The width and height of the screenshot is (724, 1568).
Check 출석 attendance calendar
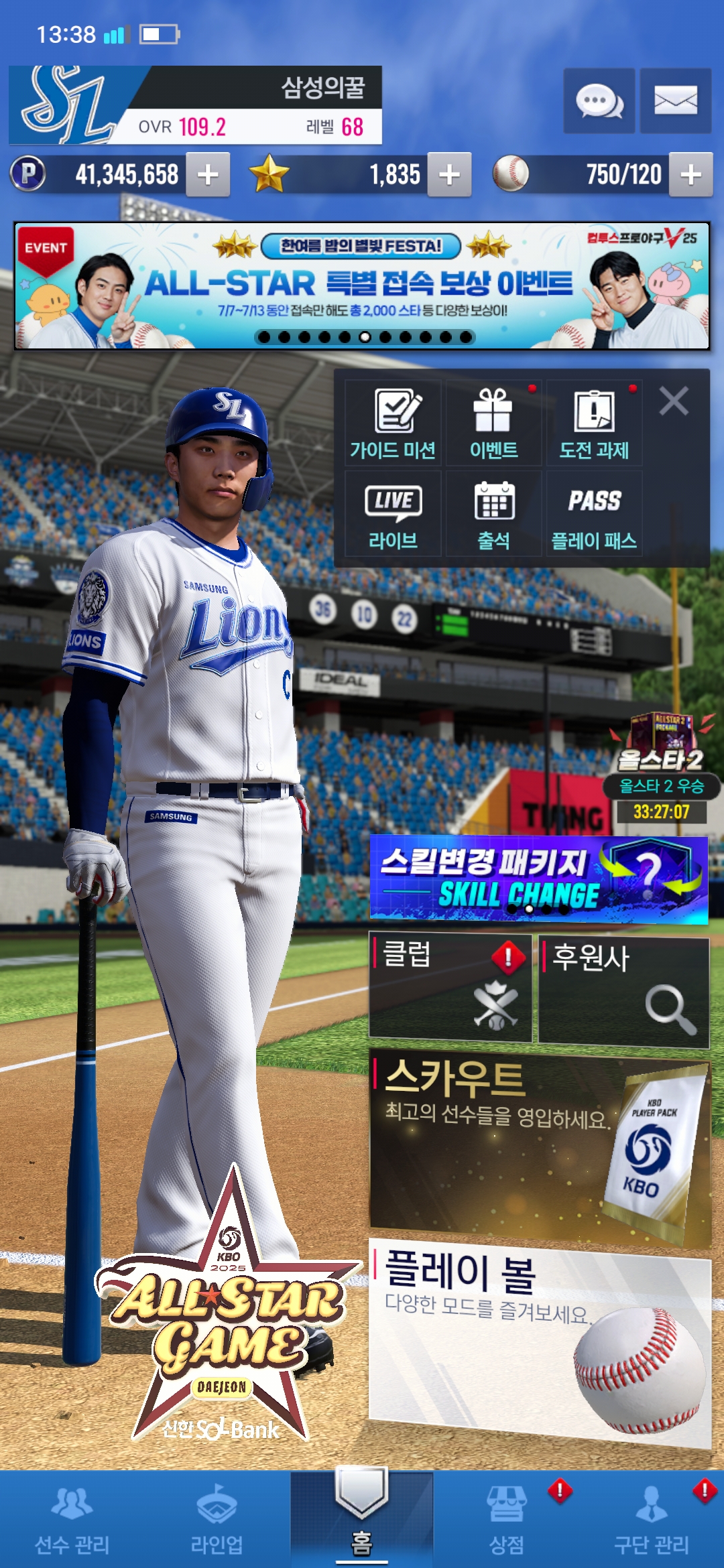tap(493, 514)
